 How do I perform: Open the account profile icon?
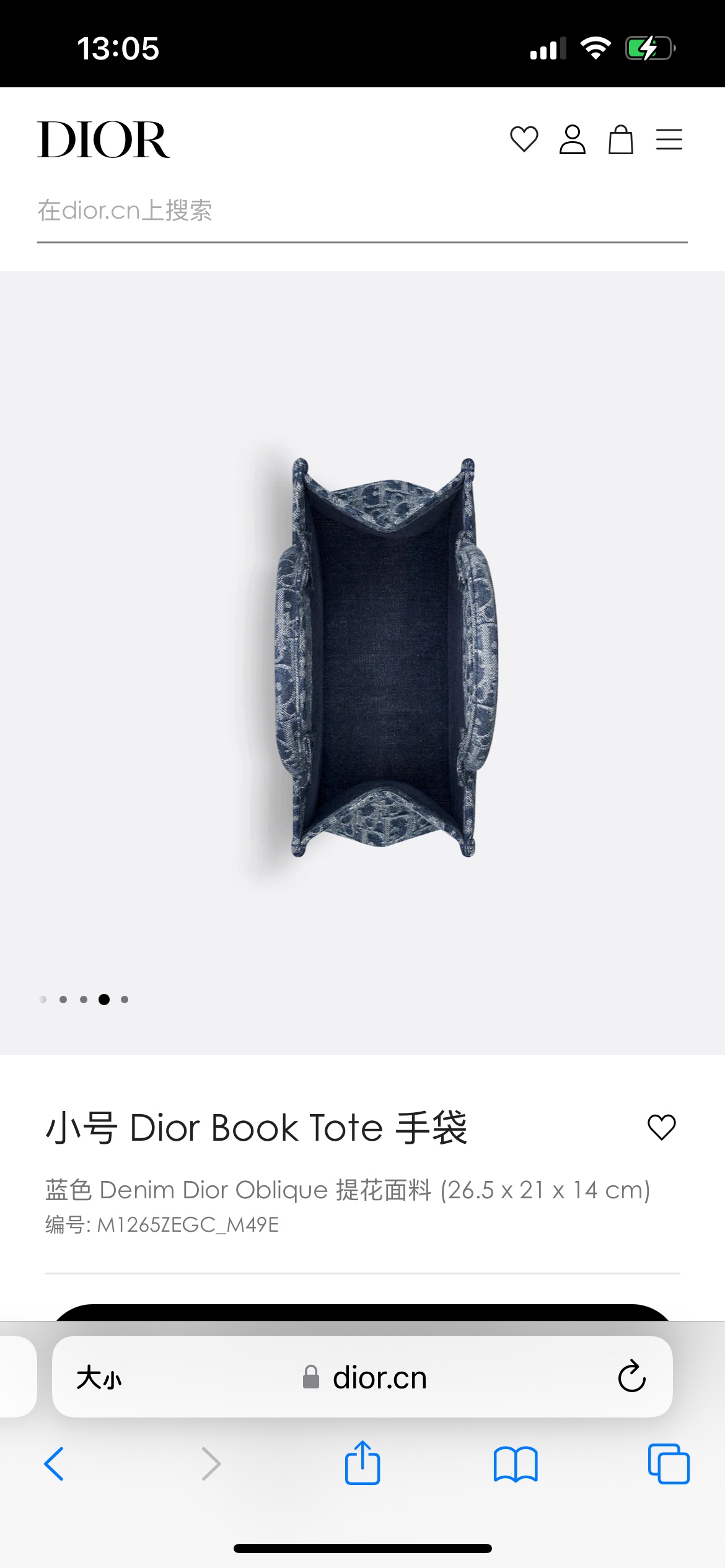point(572,139)
